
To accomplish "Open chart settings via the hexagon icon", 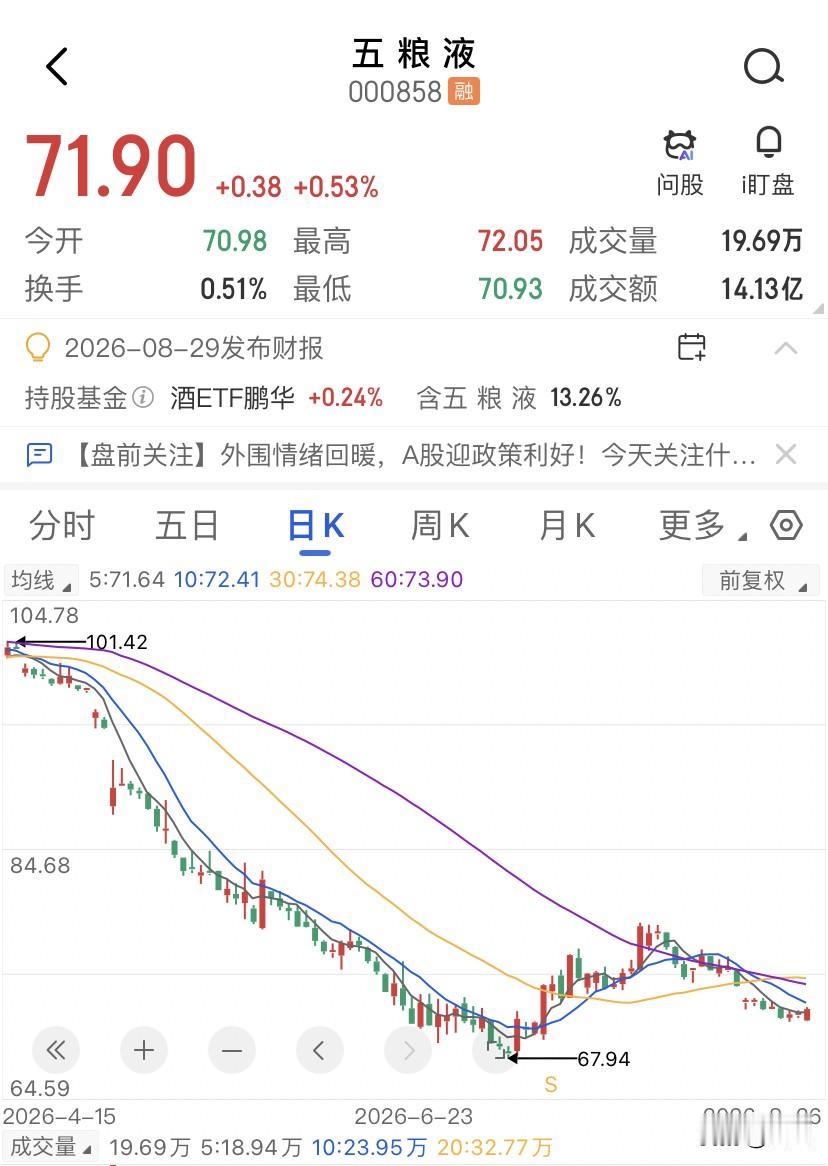I will point(786,525).
